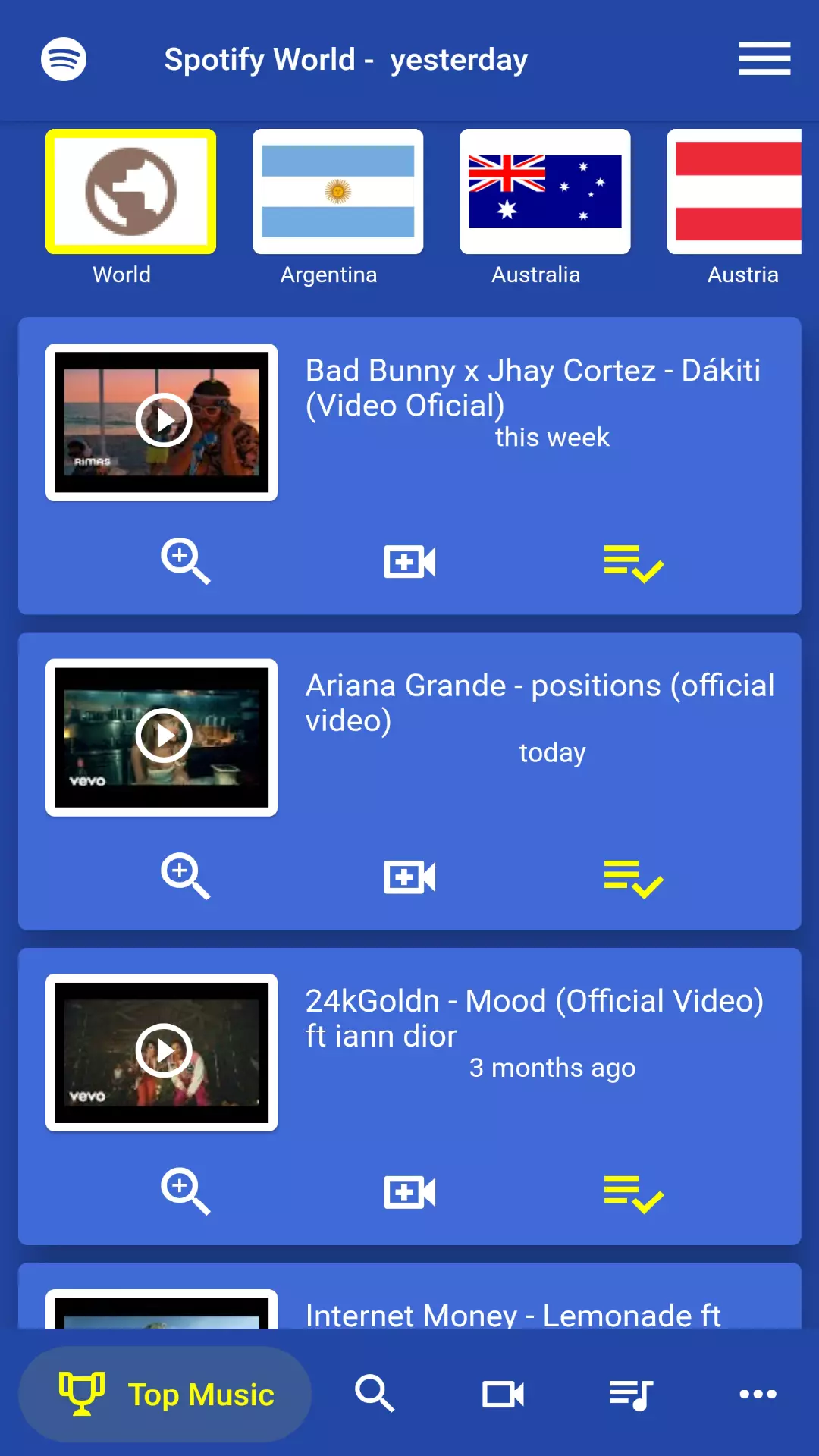
Task: Tap playlist check icon under positions
Action: point(633,879)
